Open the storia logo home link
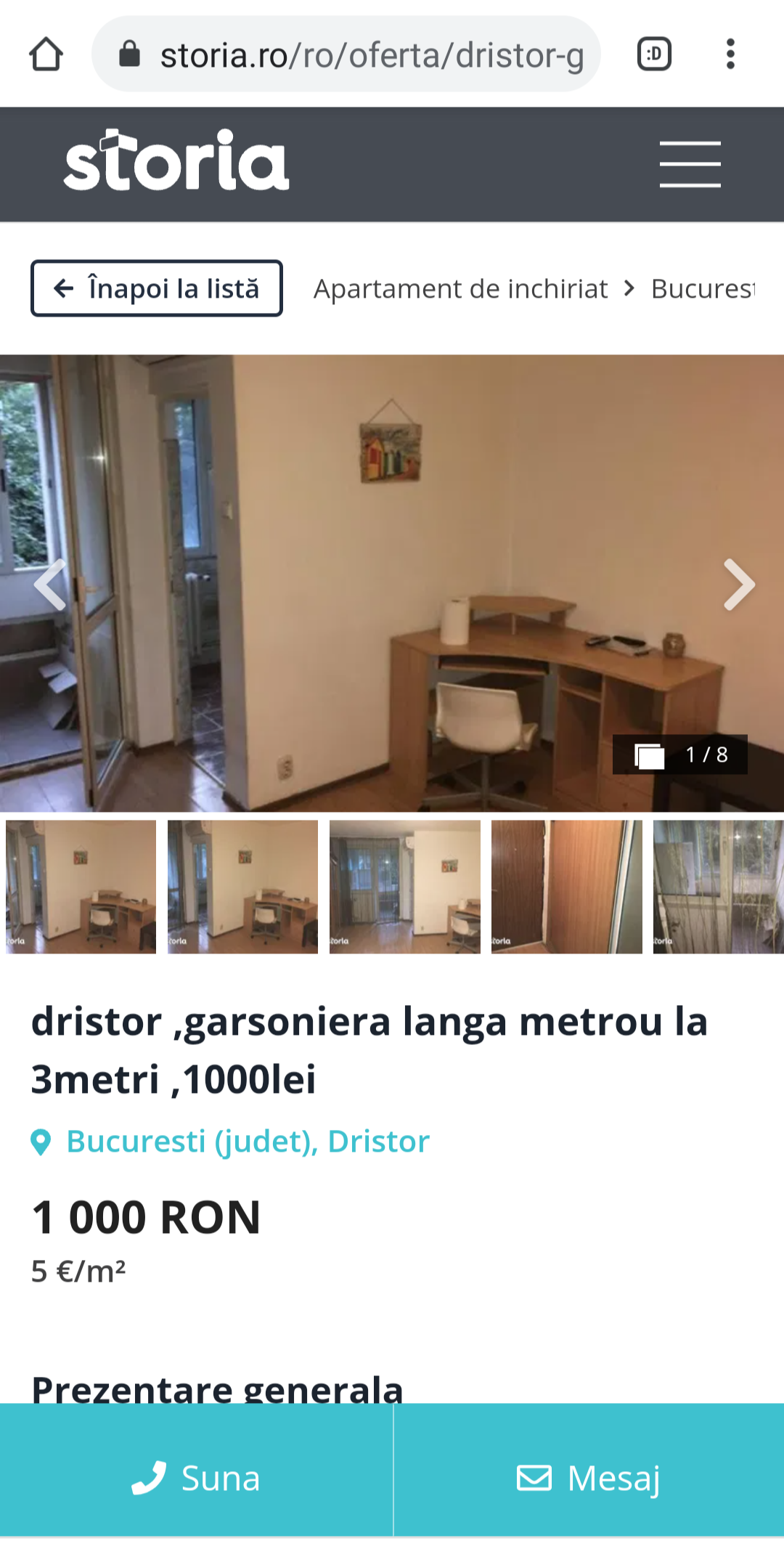Viewport: 784px width, 1541px height. pos(176,161)
